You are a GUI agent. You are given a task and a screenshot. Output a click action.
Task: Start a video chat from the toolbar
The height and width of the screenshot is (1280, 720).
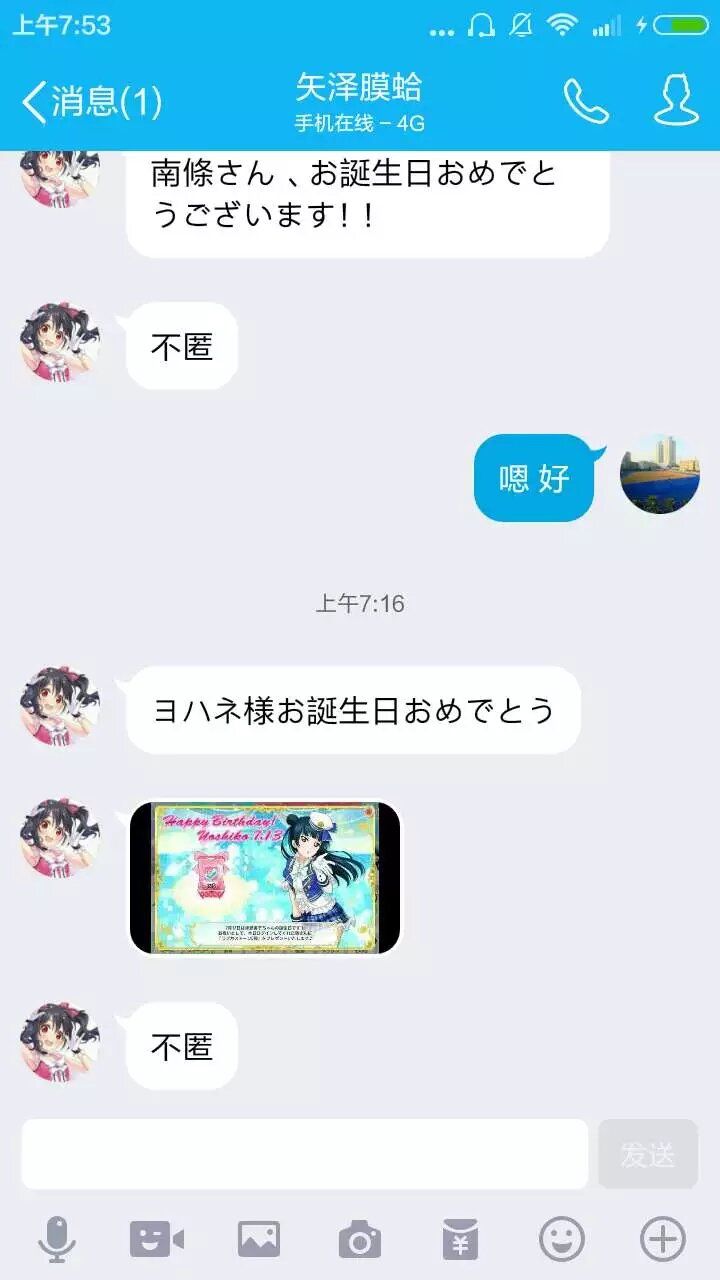click(x=157, y=1240)
